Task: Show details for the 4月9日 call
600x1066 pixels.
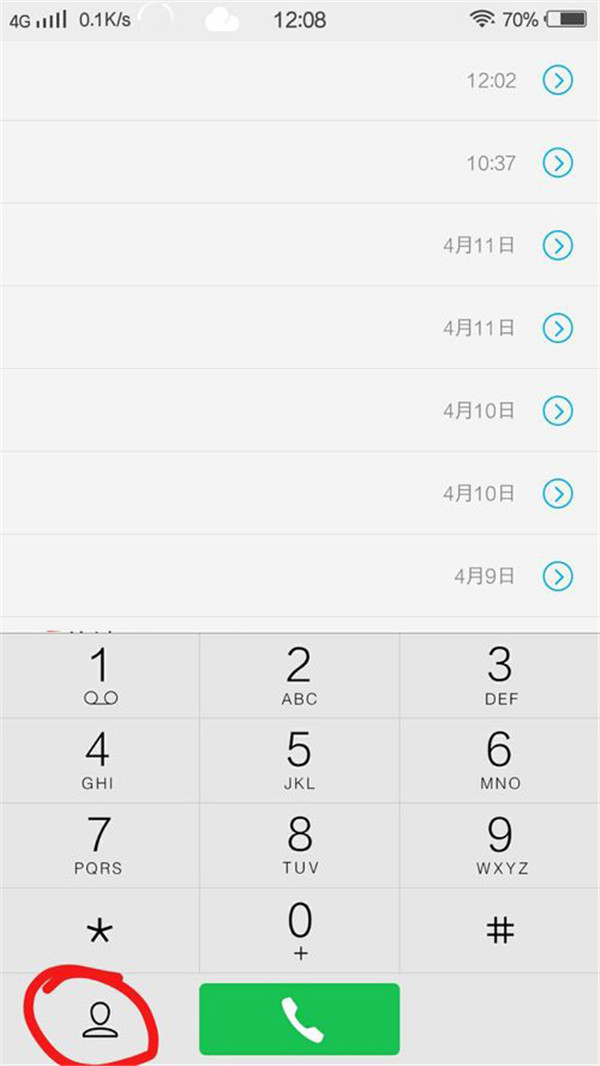Action: (x=558, y=576)
